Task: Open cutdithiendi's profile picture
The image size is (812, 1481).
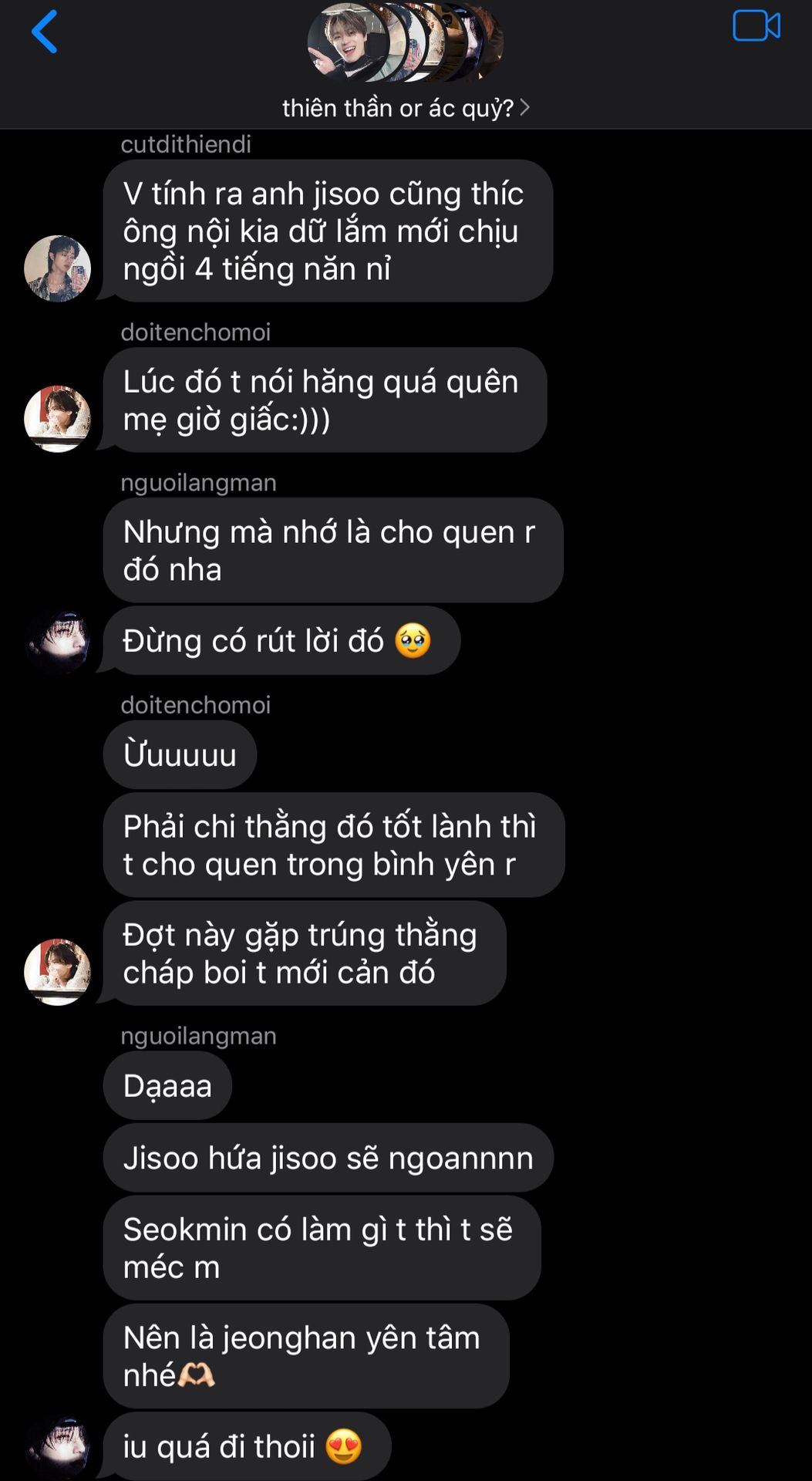Action: pyautogui.click(x=58, y=268)
